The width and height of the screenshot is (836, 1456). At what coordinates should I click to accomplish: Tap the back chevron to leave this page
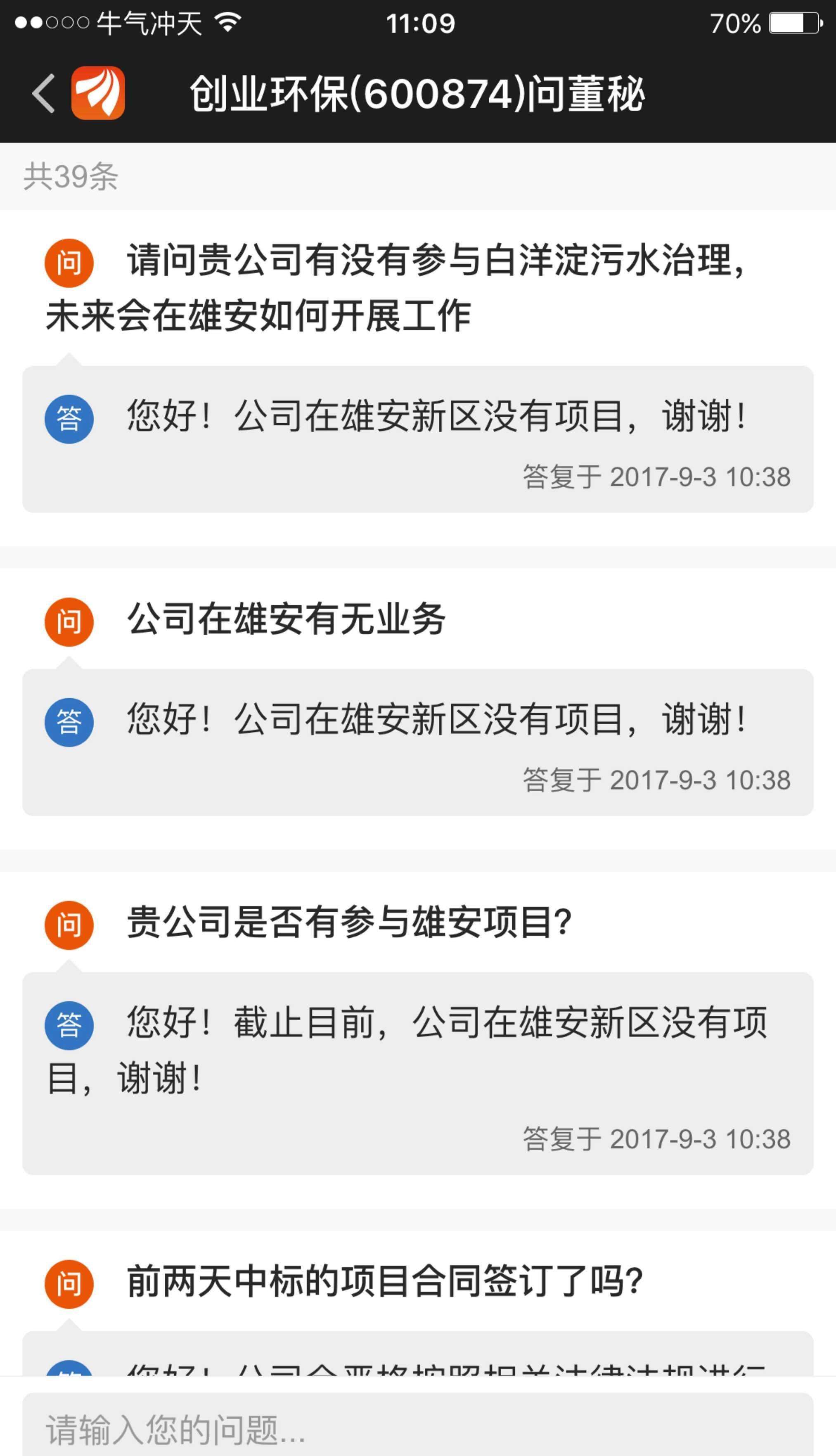click(x=44, y=94)
